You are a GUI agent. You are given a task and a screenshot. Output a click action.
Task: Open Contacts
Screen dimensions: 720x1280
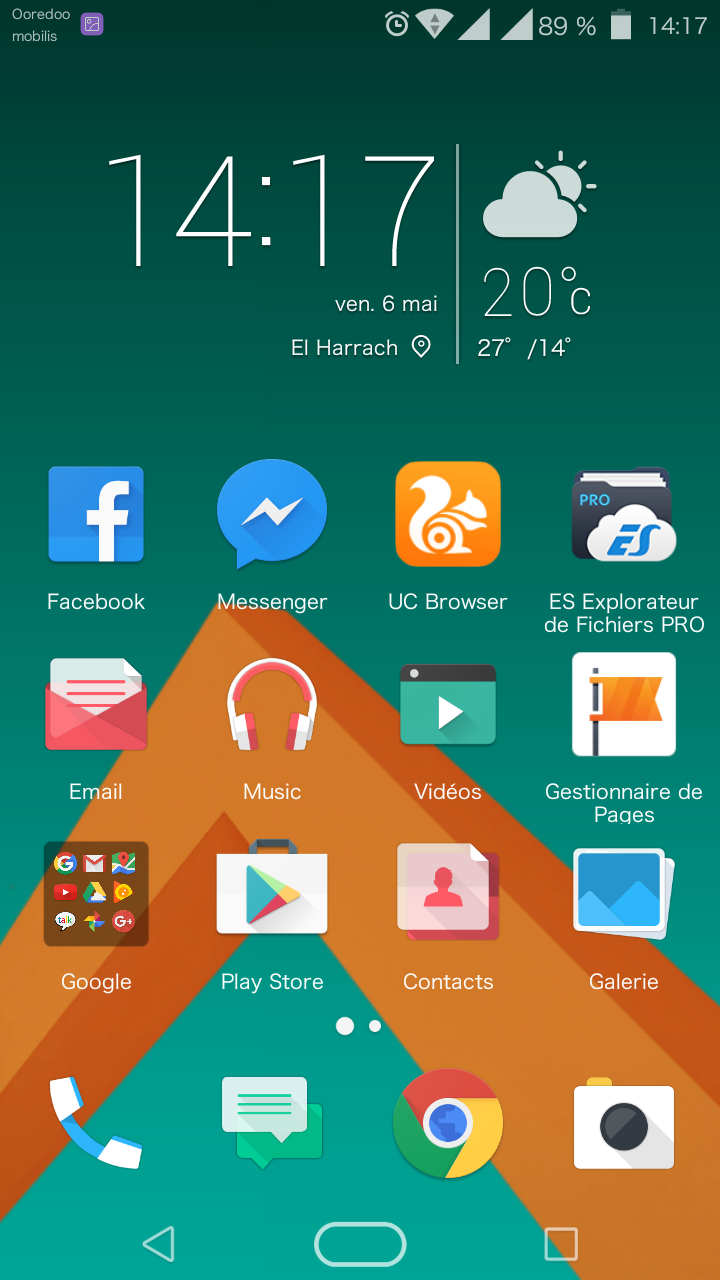(x=448, y=894)
